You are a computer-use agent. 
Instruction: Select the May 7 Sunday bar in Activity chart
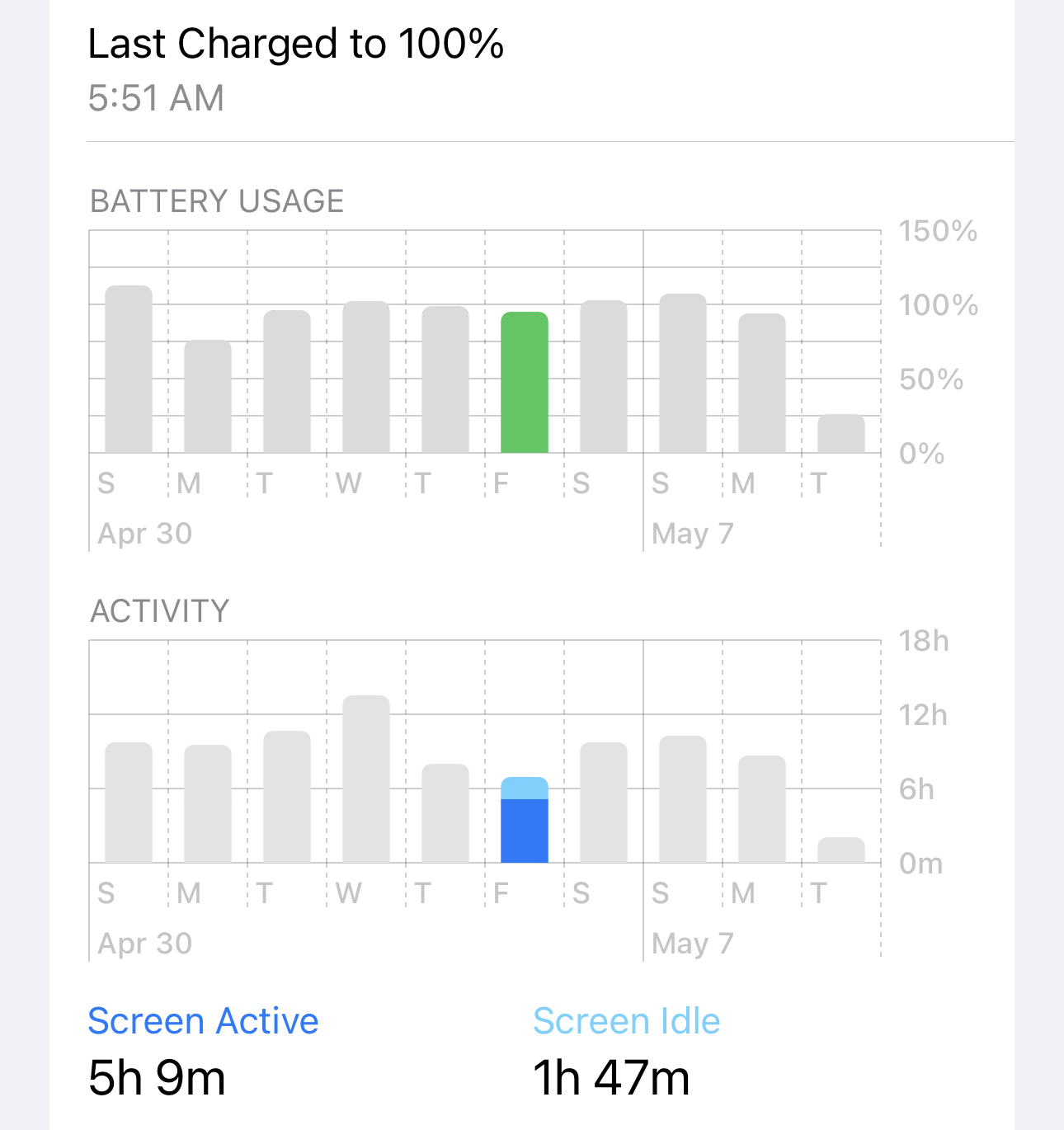click(x=683, y=799)
